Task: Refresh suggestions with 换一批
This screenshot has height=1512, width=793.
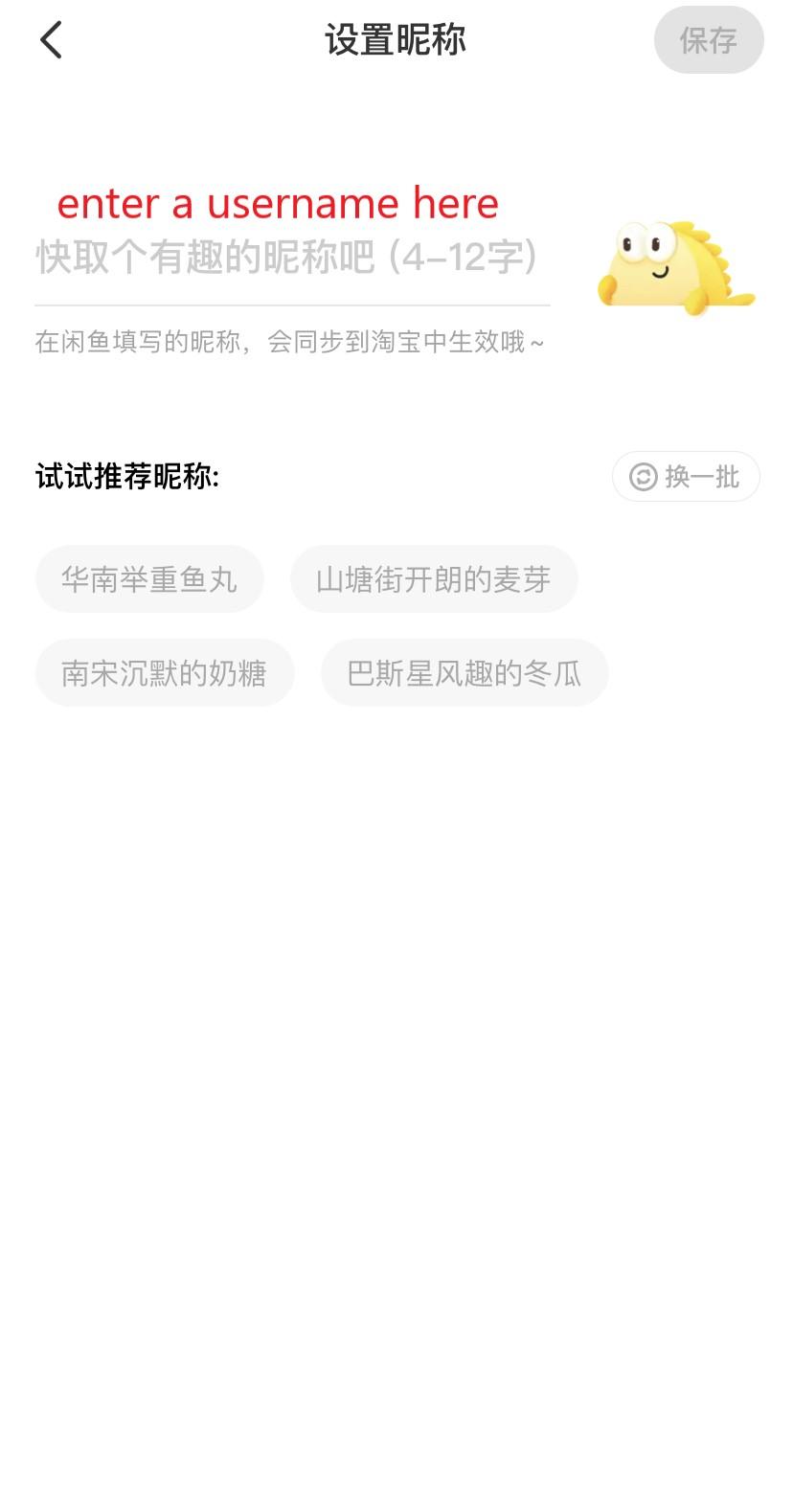Action: pos(686,476)
